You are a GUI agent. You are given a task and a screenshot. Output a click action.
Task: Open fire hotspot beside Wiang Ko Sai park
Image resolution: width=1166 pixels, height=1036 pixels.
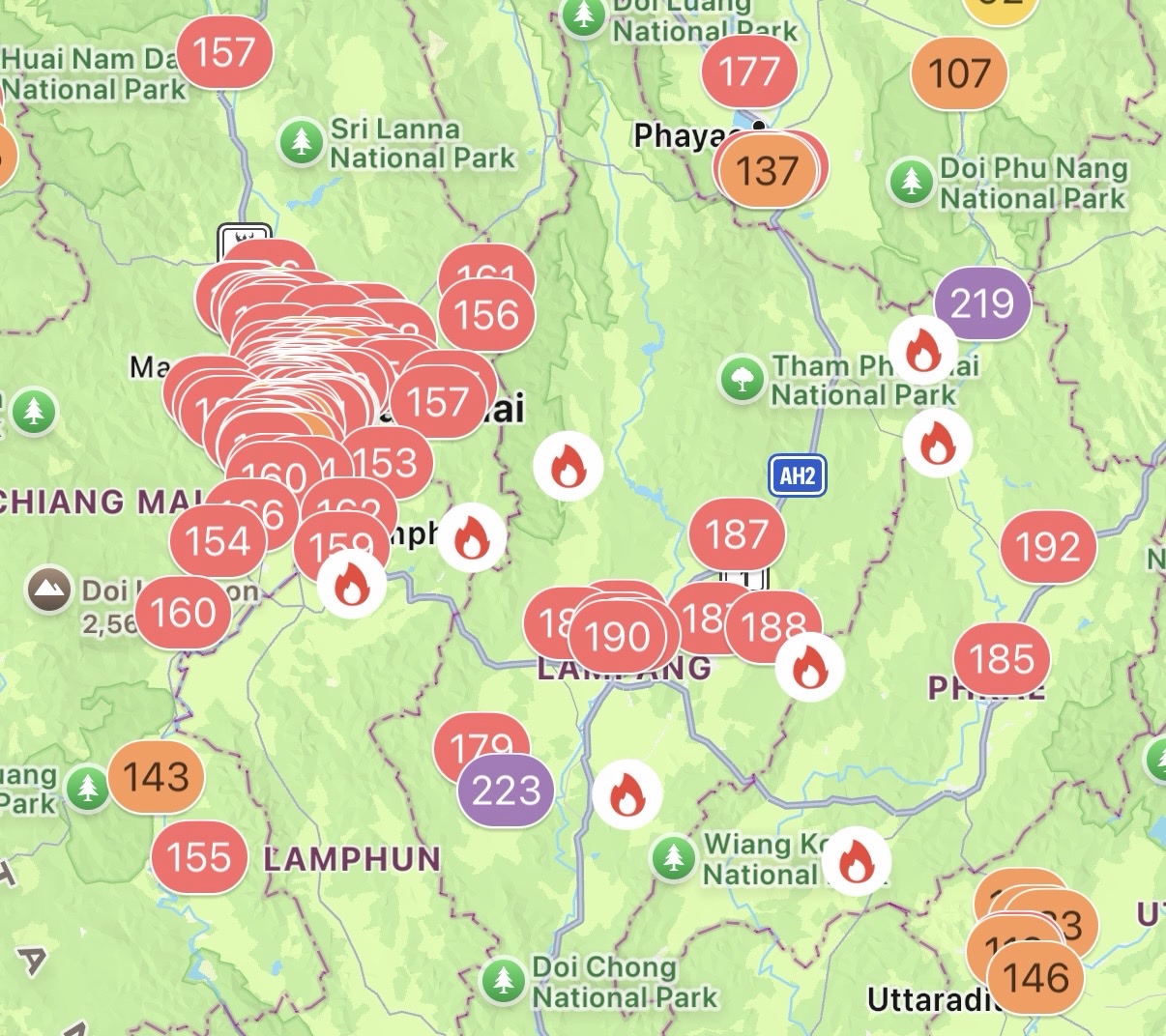856,861
